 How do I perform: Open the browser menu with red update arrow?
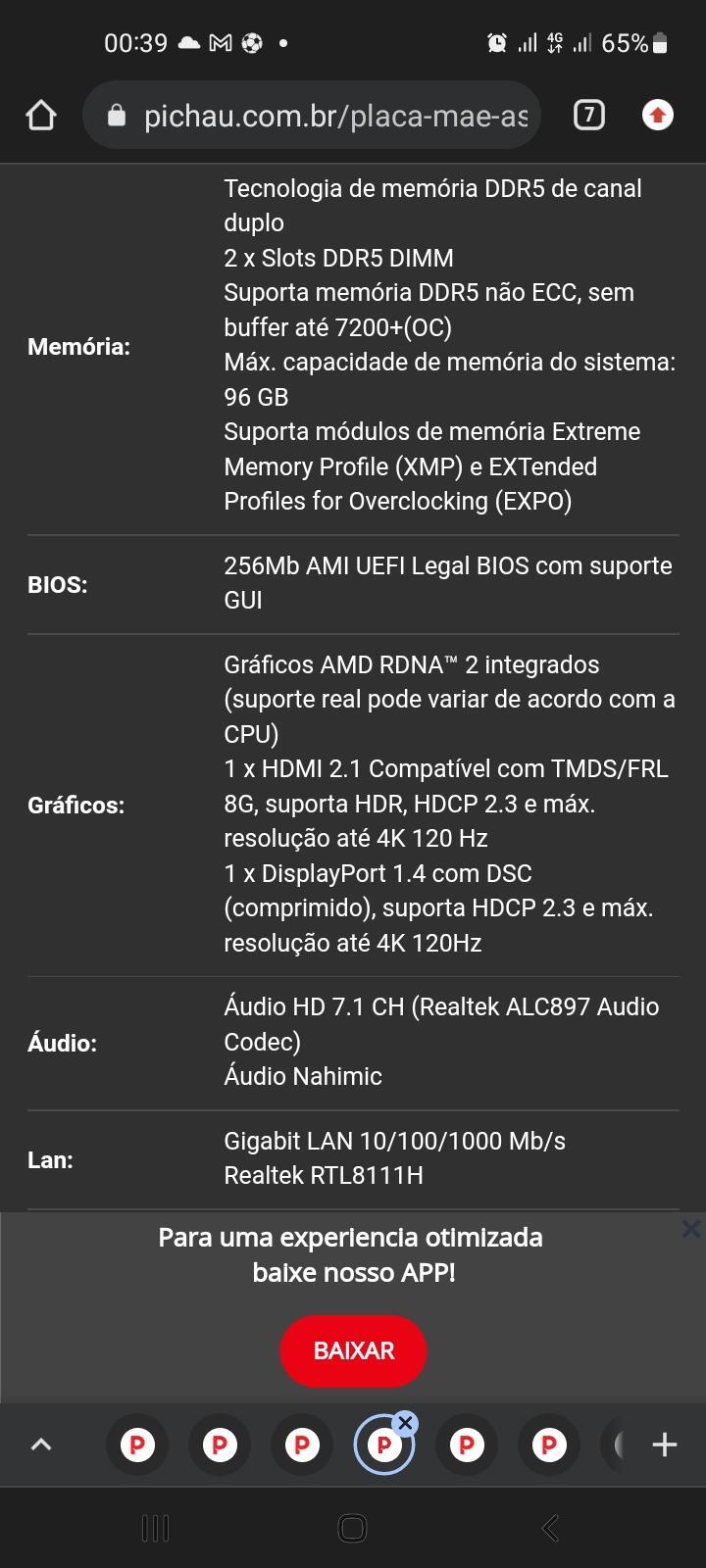(x=657, y=116)
